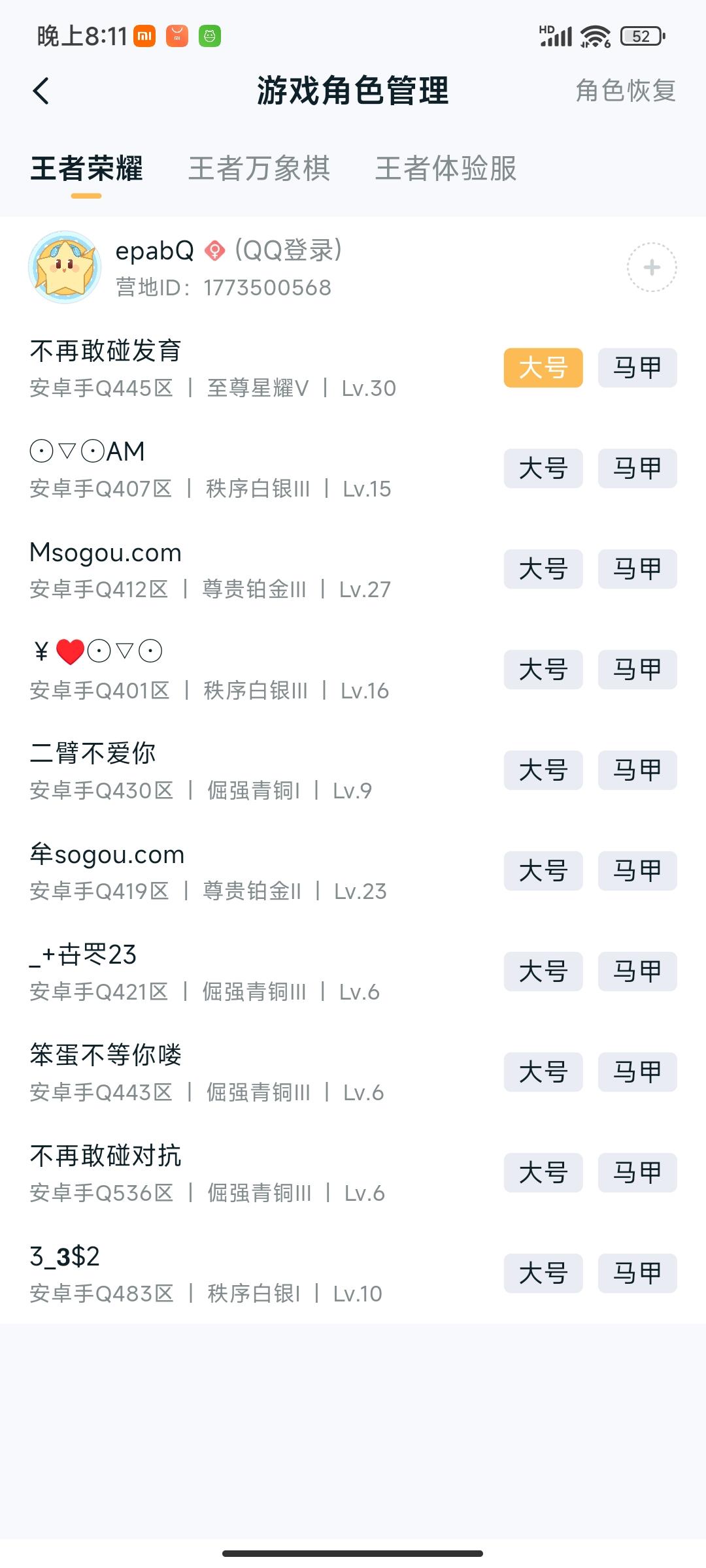Click 大号 button for 不再敢碰对抗
Screen dimensions: 706x1568
[x=544, y=1172]
